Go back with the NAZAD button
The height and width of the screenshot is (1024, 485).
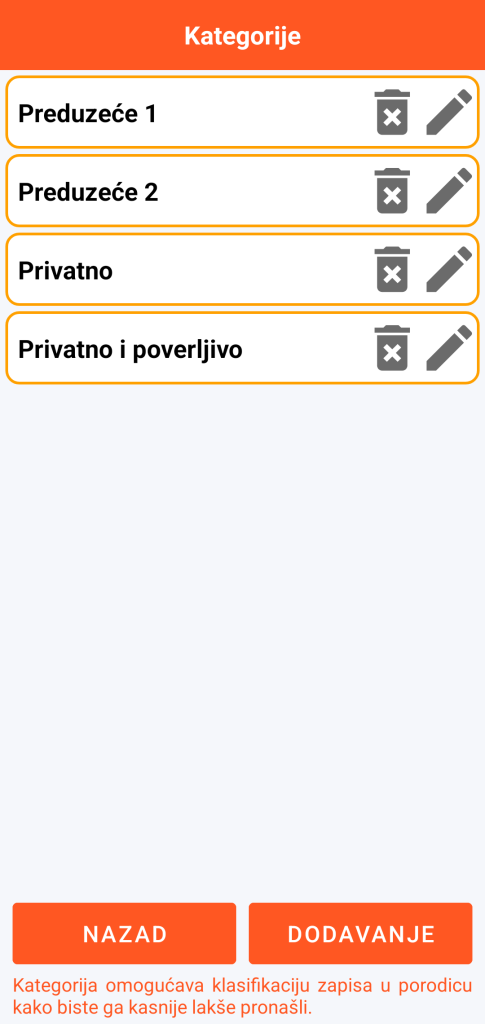coord(124,934)
